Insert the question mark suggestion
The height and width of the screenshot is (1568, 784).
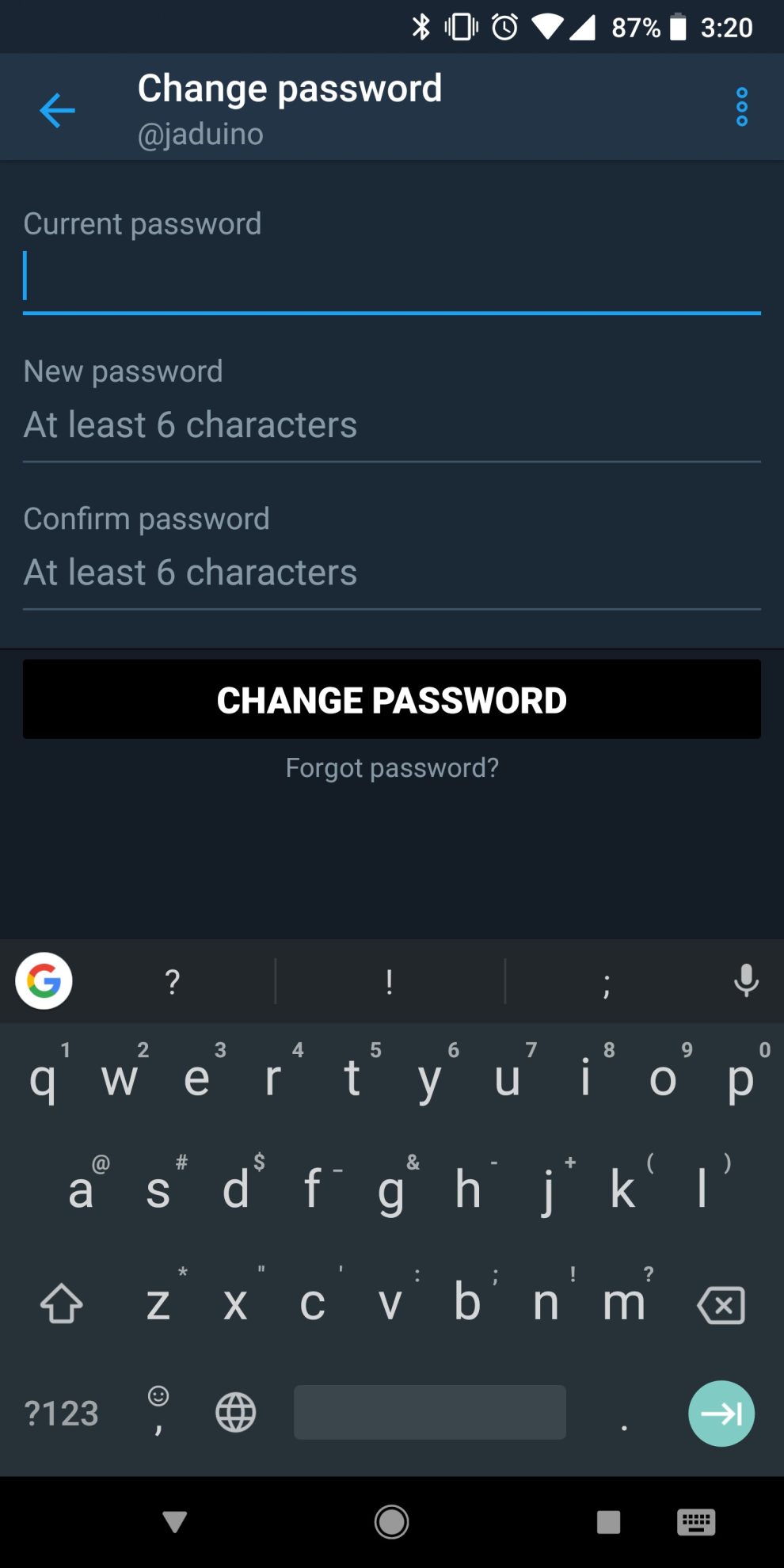coord(172,983)
